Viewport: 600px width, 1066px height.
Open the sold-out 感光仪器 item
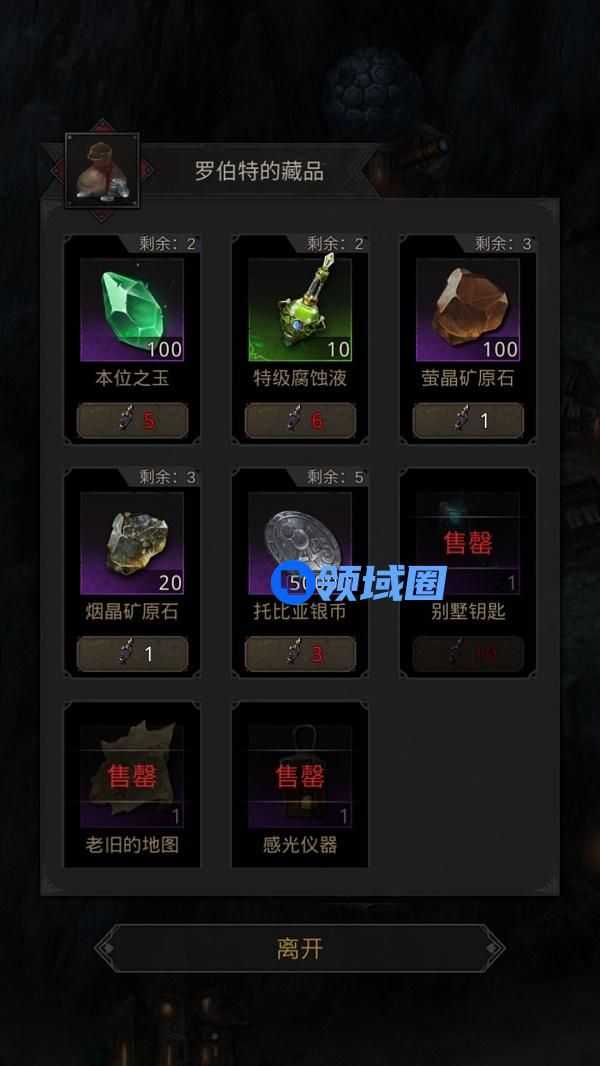(x=300, y=777)
